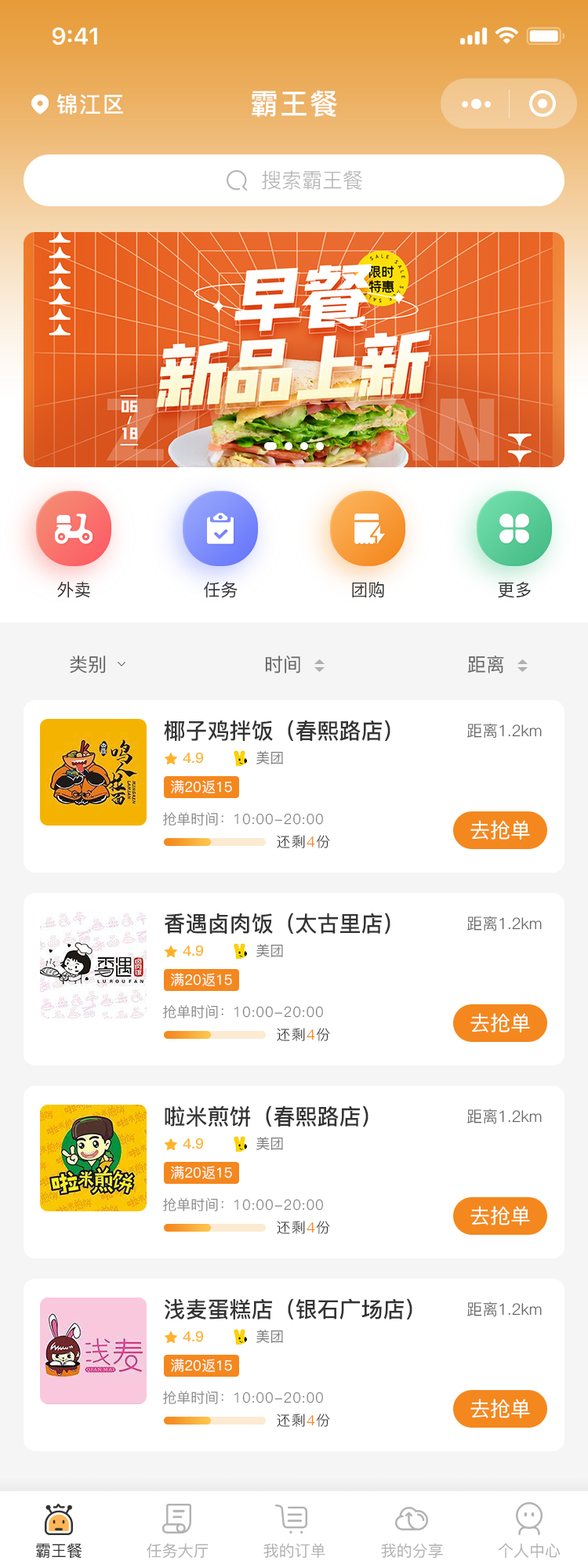The image size is (588, 1568).
Task: Tap 去抢单 for 浅麦蛋糕店（银石广场店）
Action: click(x=499, y=1409)
